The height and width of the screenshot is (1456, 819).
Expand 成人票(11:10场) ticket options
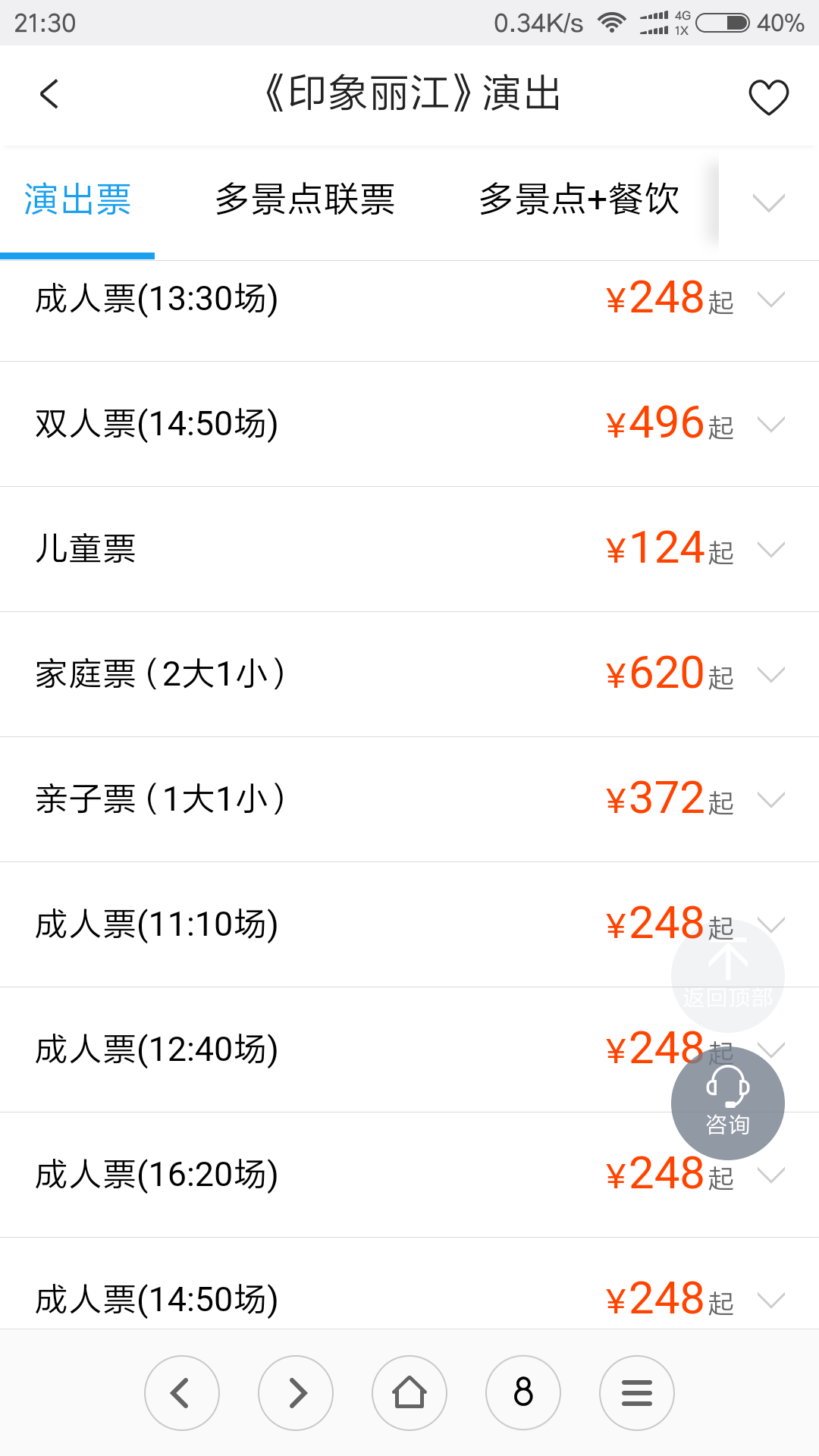pos(409,924)
